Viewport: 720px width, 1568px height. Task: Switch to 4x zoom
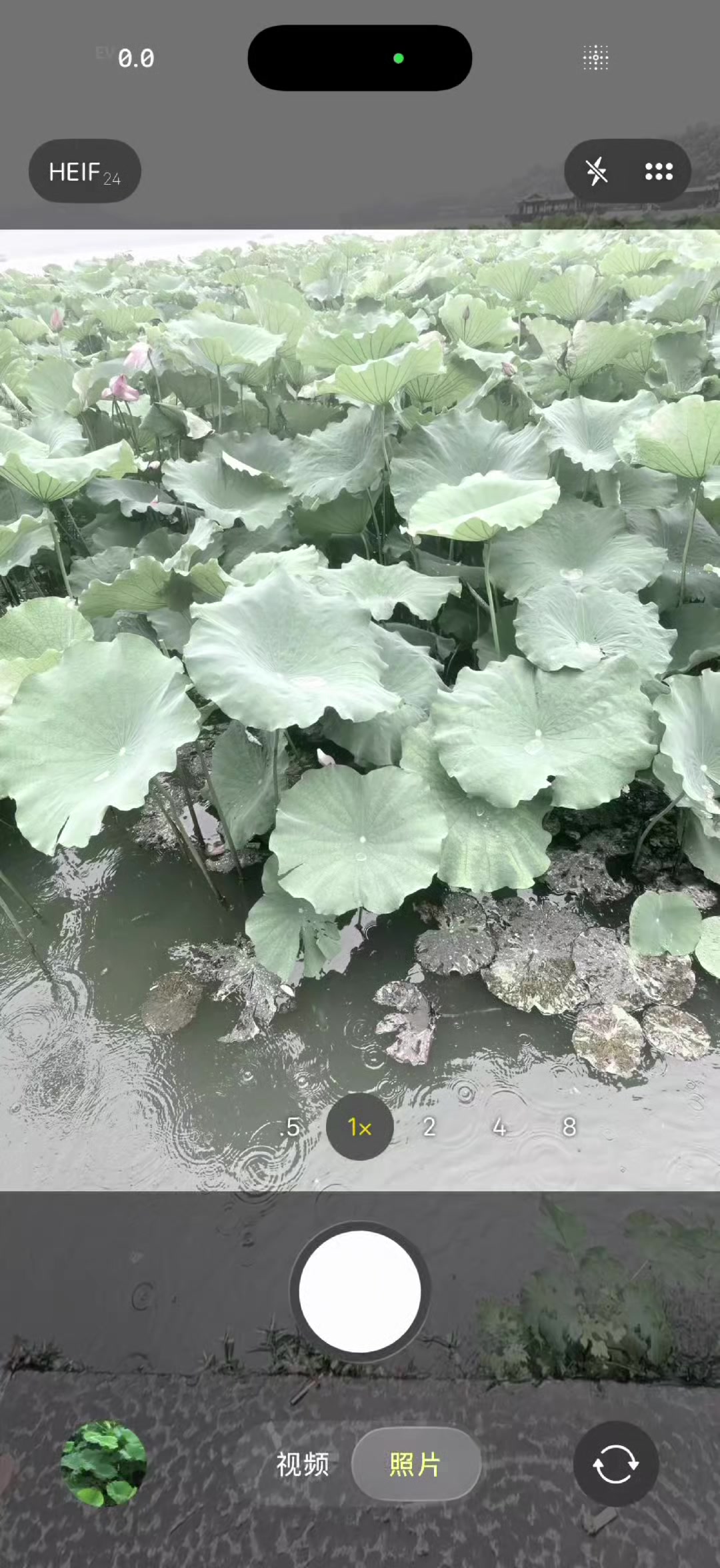coord(499,1127)
